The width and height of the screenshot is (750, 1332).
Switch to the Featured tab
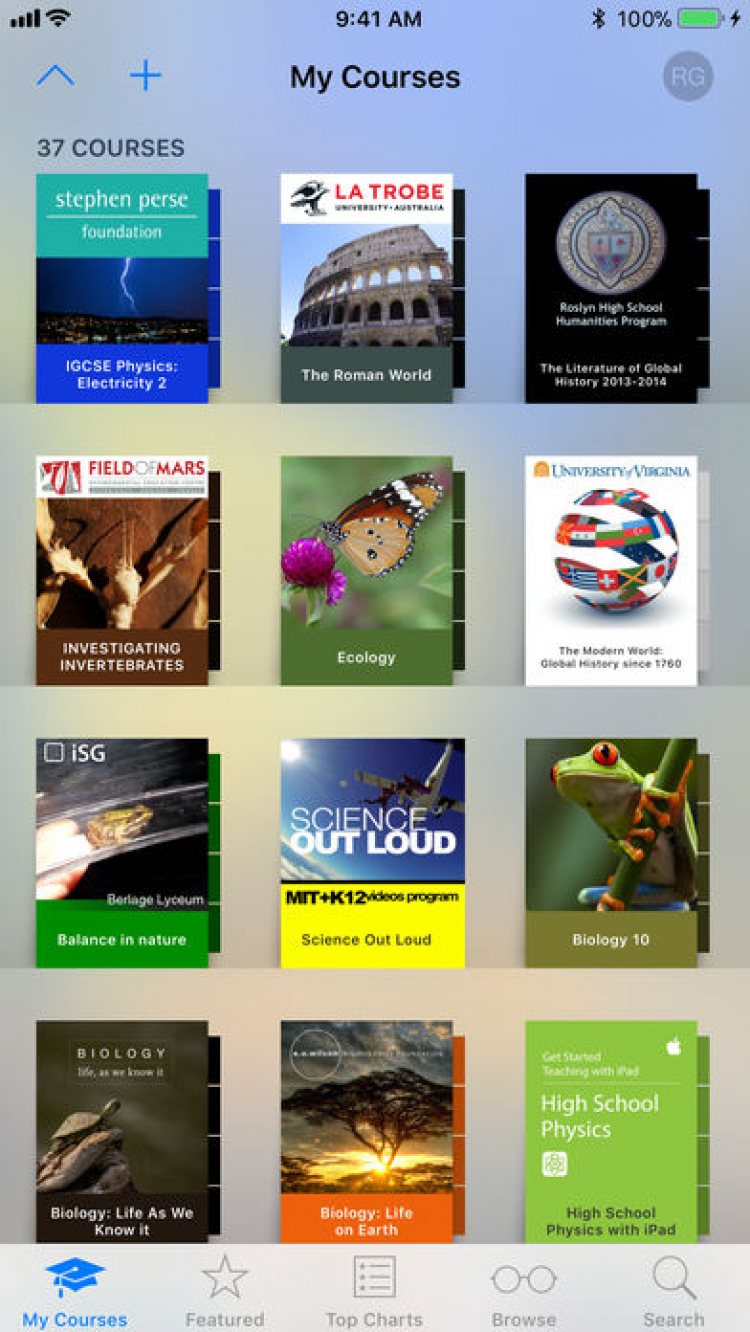pyautogui.click(x=224, y=1291)
